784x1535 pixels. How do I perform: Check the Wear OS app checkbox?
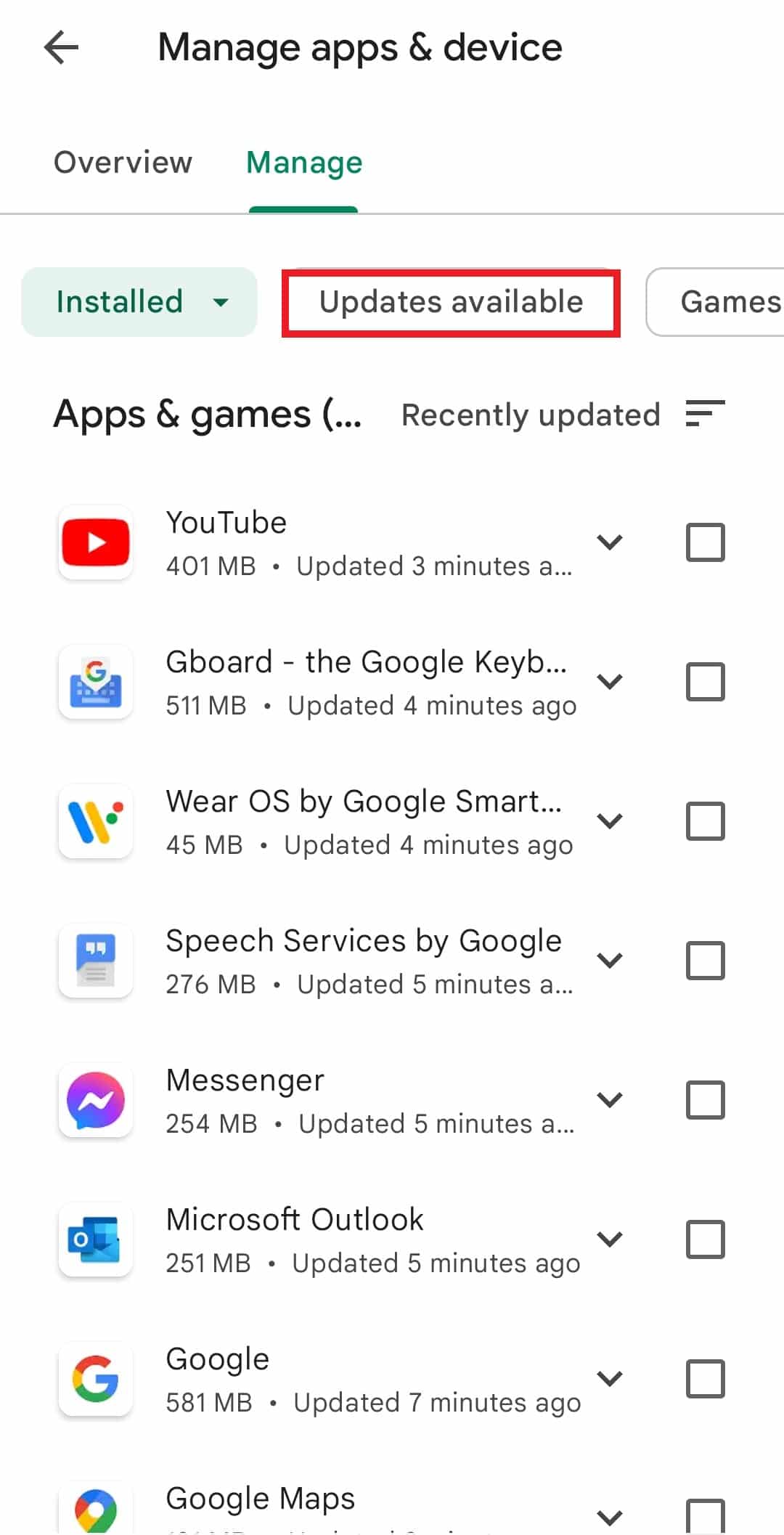pyautogui.click(x=705, y=821)
